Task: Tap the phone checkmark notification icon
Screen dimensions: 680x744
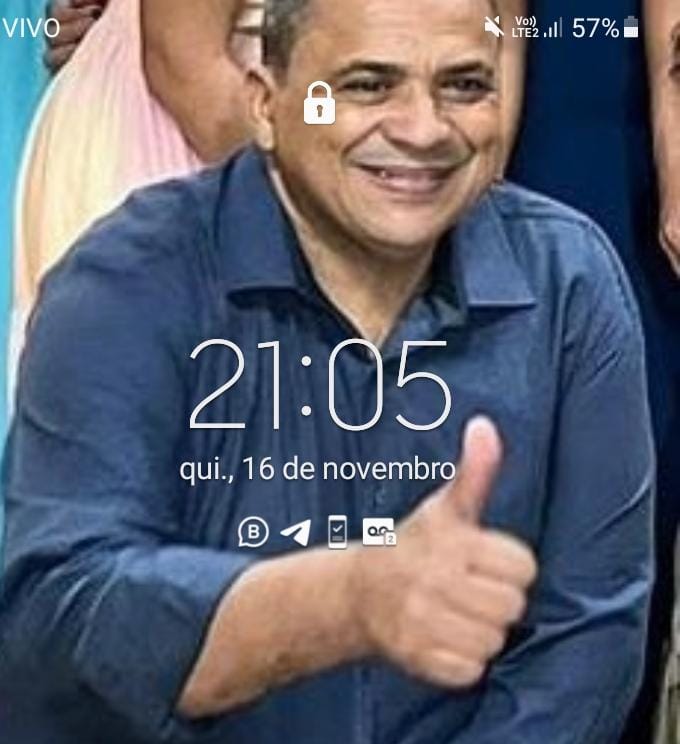Action: pyautogui.click(x=337, y=532)
